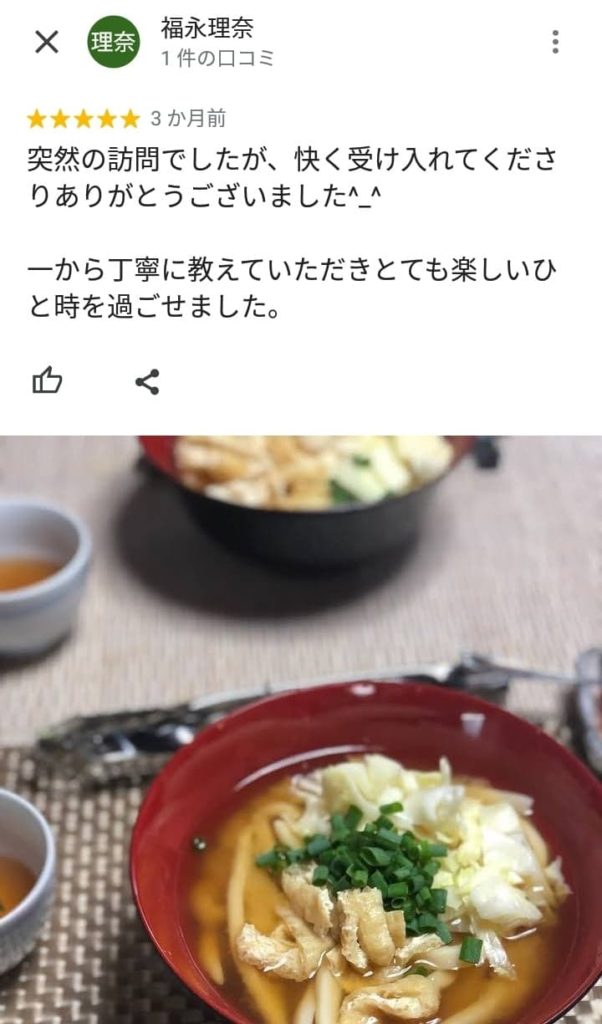The image size is (602, 1024).
Task: Like this review with thumbs up
Action: pyautogui.click(x=47, y=381)
